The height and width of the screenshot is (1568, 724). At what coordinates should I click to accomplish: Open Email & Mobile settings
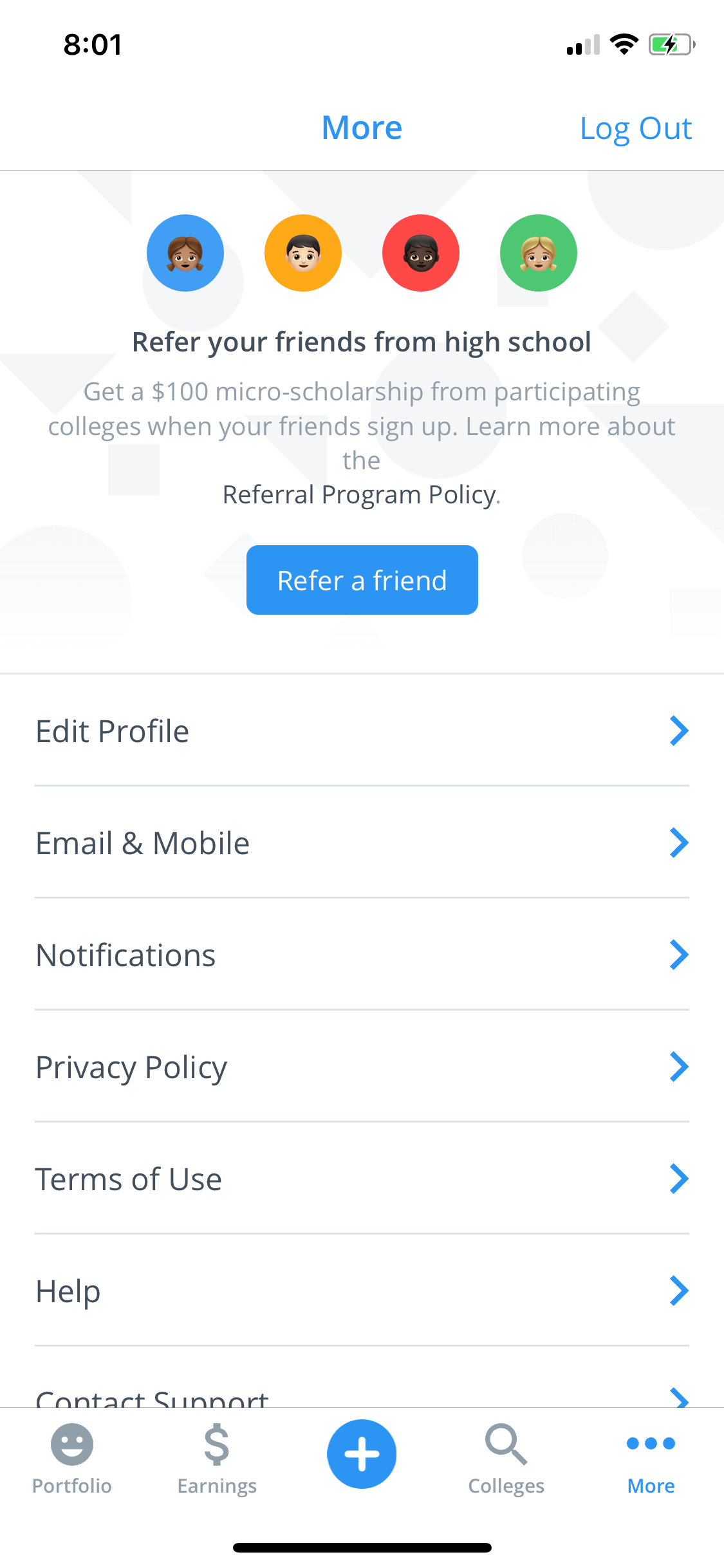tap(362, 843)
